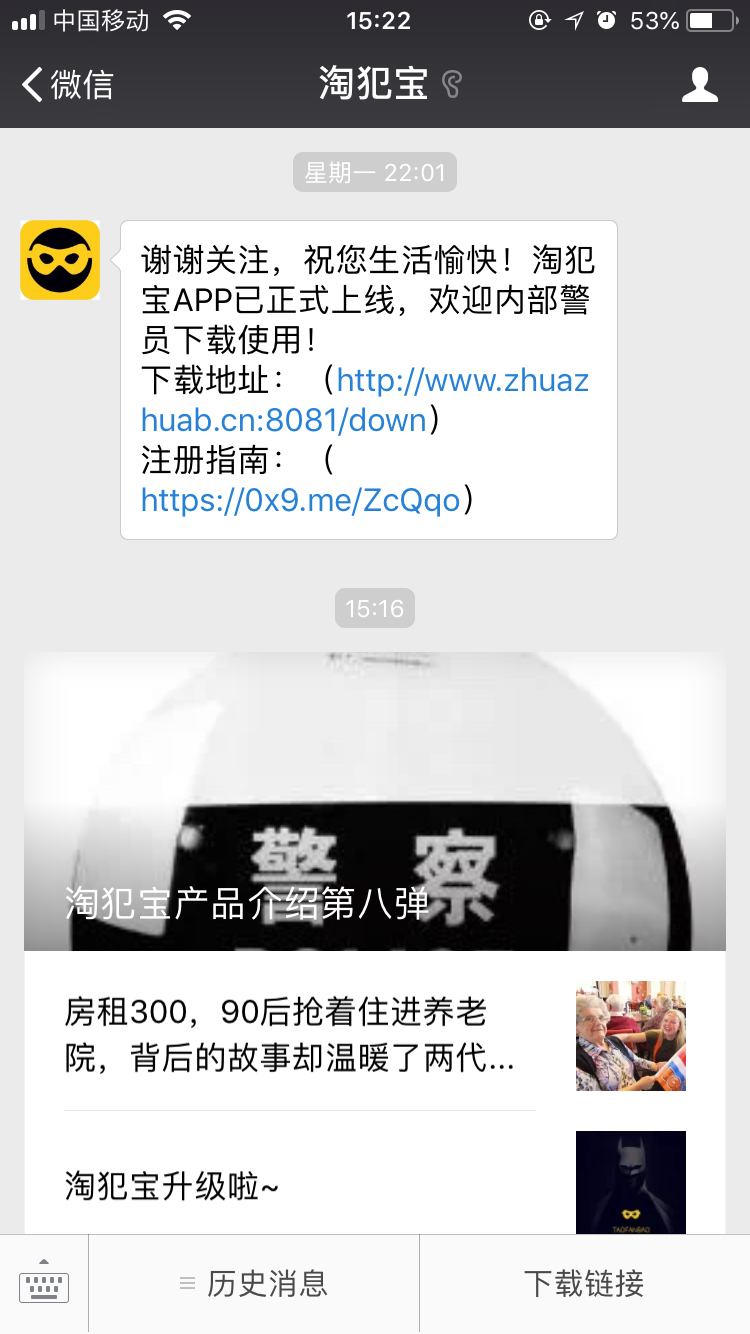This screenshot has height=1334, width=750.
Task: Open the account profile icon
Action: coord(700,84)
